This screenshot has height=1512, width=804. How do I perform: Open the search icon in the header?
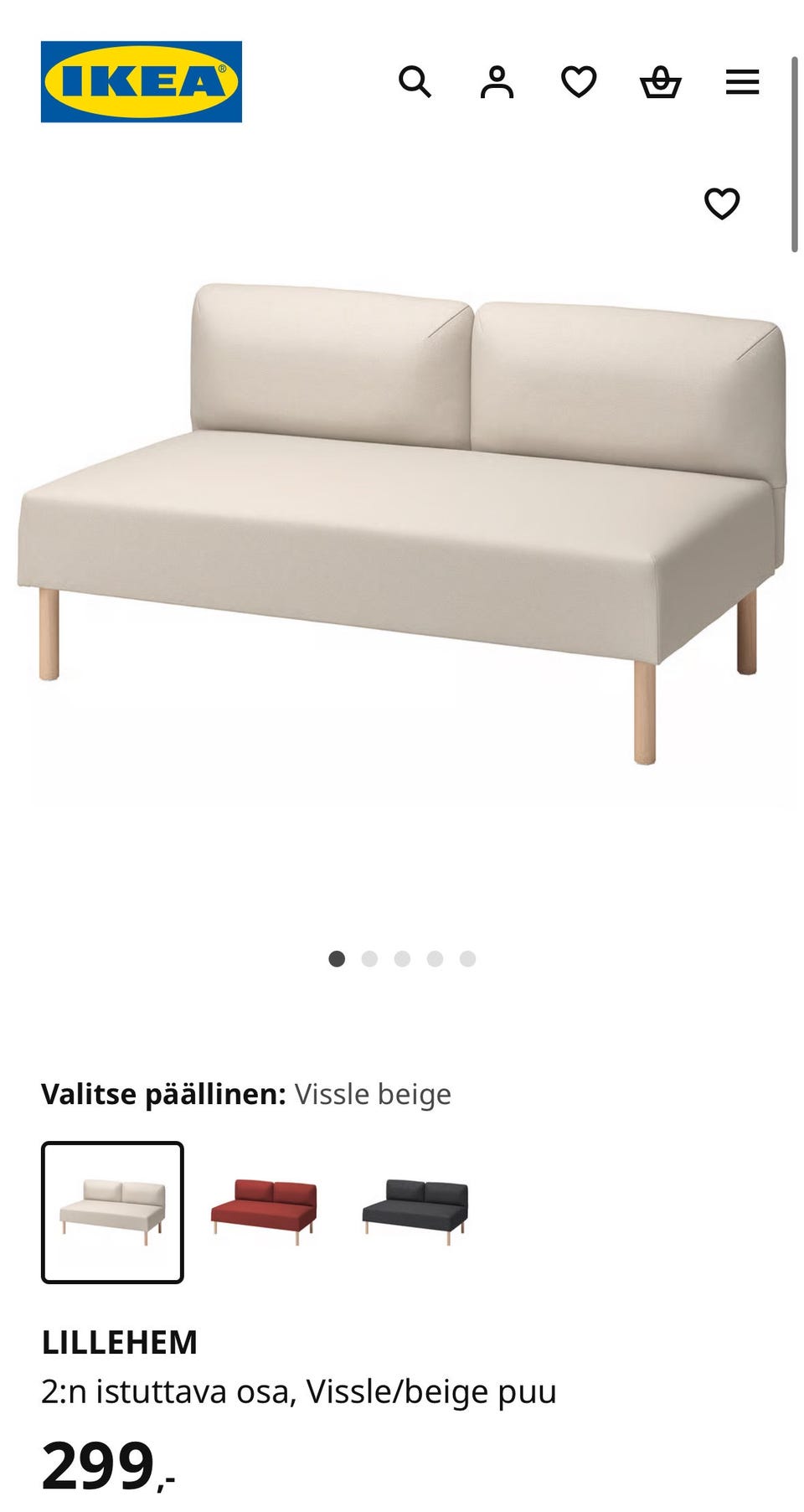(415, 82)
